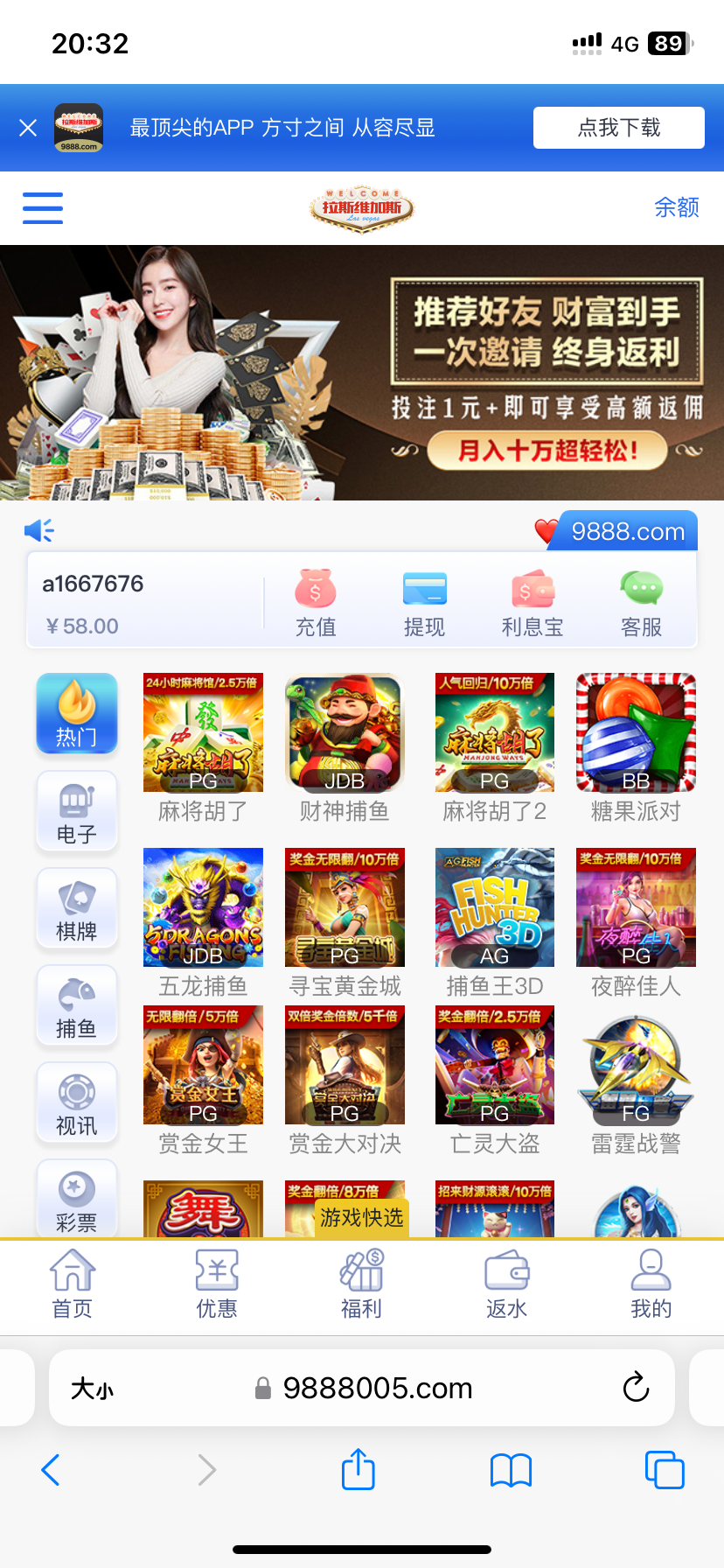
Task: Contact 客服 customer service
Action: (x=641, y=603)
